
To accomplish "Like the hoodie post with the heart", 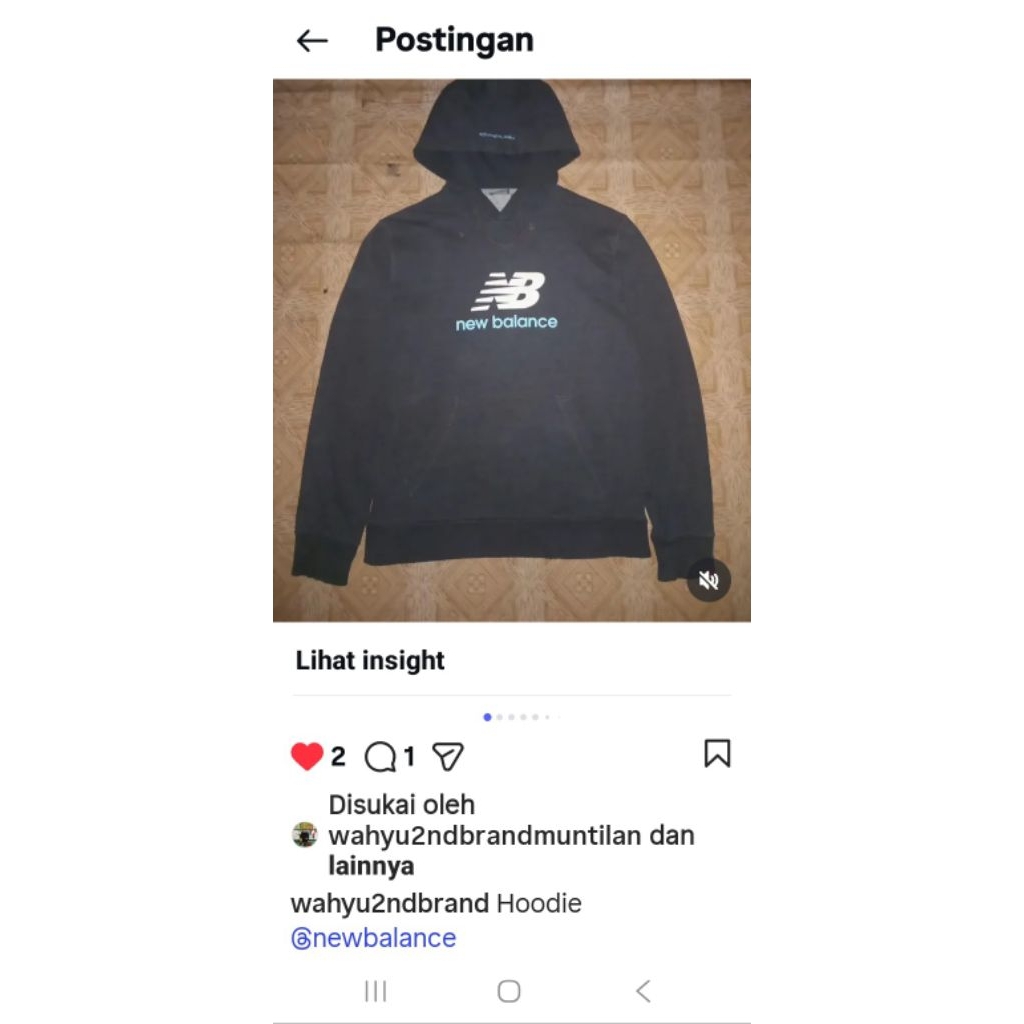I will point(307,757).
